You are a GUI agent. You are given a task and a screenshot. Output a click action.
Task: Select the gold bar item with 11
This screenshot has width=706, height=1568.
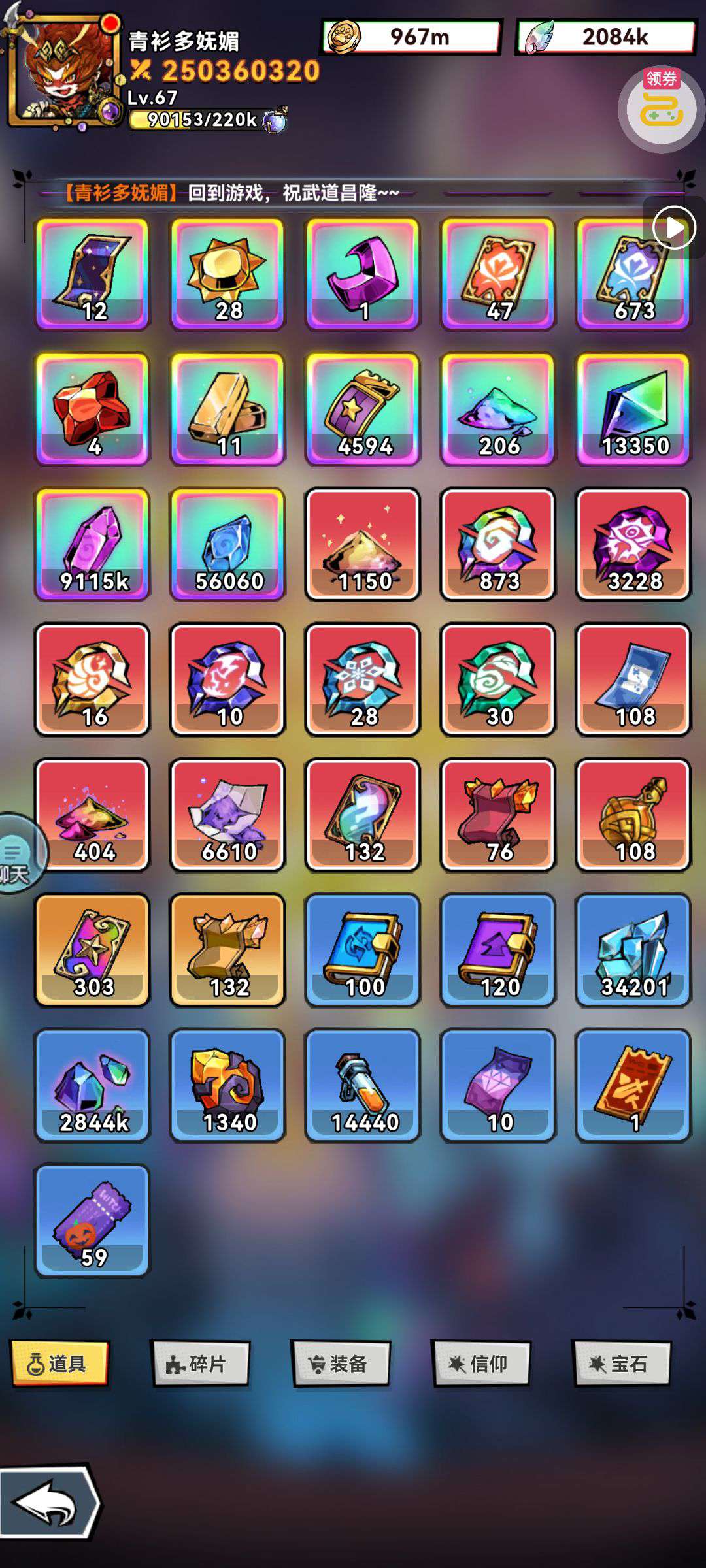[227, 409]
